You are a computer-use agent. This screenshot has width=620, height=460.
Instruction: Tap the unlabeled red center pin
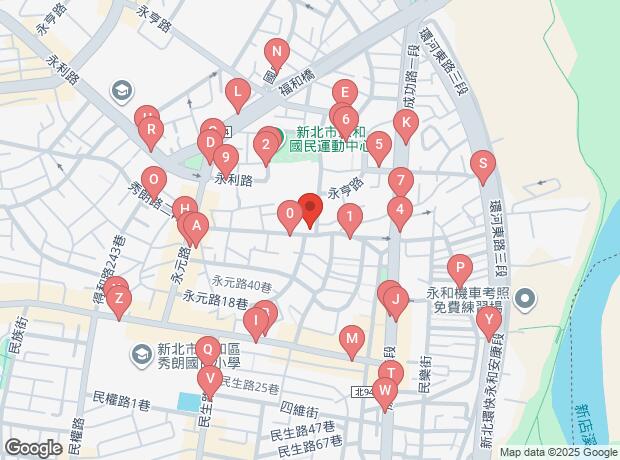(x=309, y=208)
